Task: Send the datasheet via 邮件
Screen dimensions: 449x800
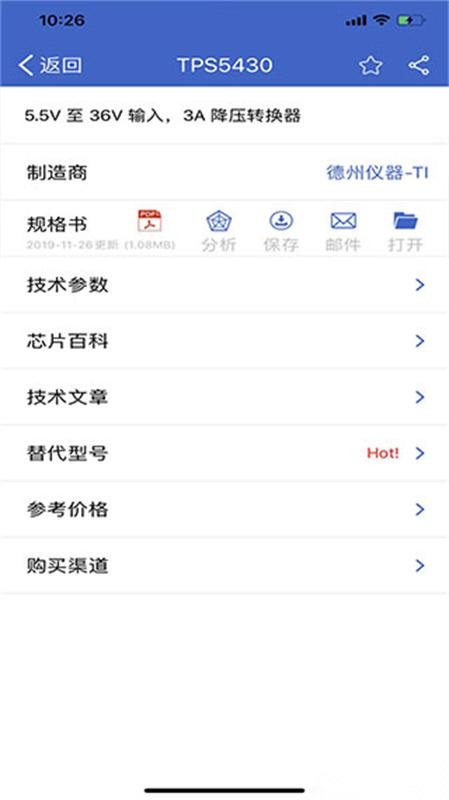Action: pos(343,231)
